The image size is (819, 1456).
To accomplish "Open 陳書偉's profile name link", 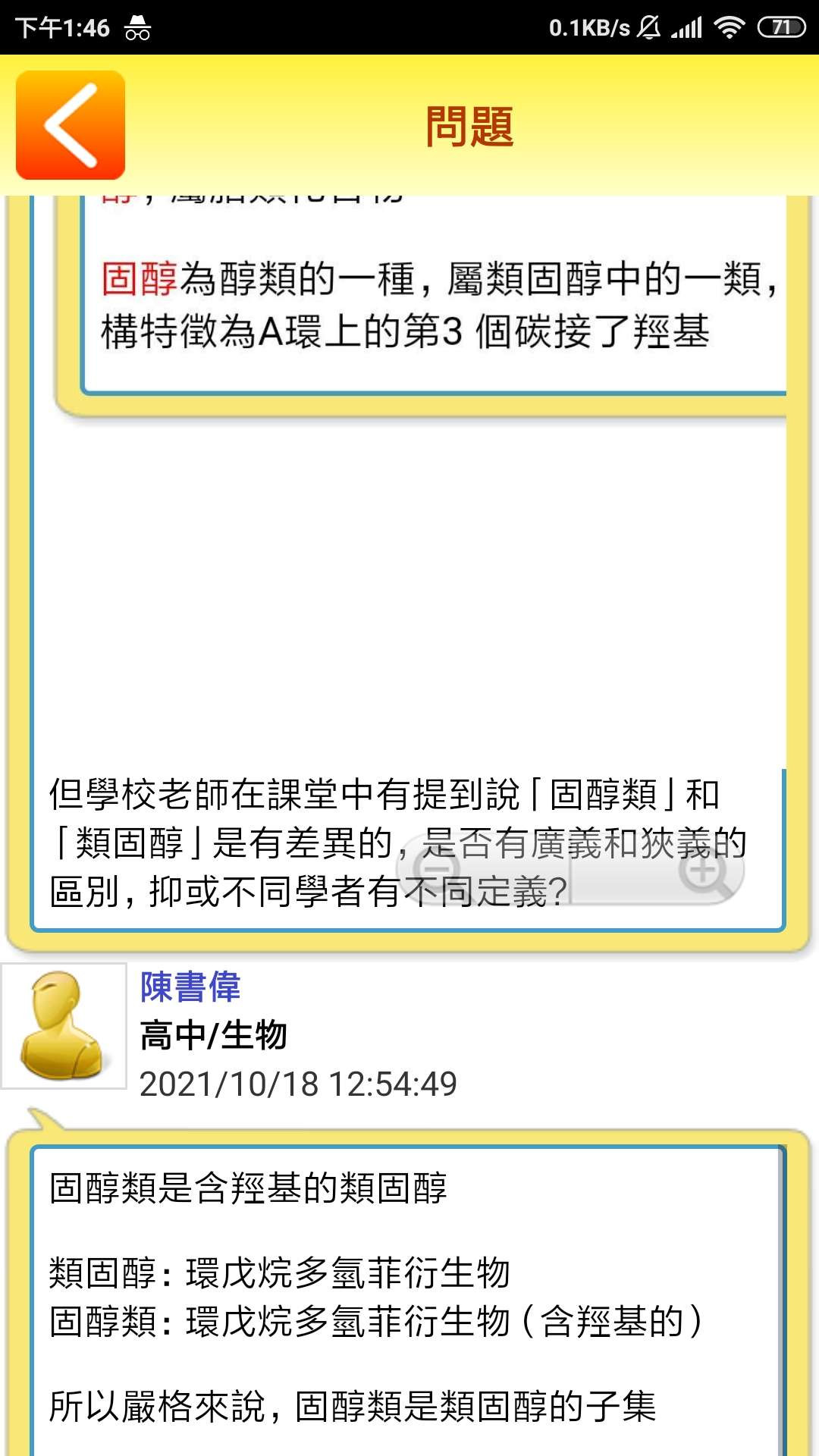I will 190,987.
